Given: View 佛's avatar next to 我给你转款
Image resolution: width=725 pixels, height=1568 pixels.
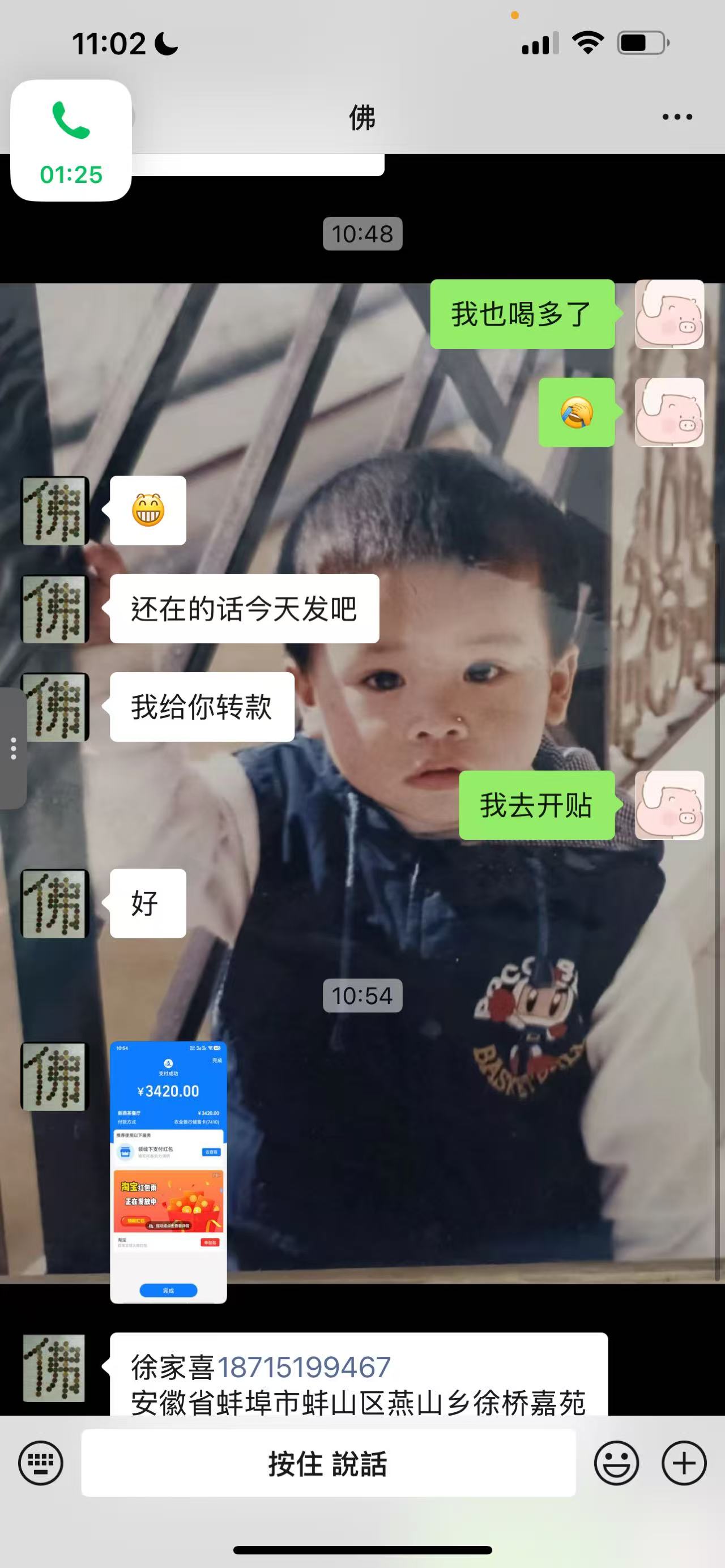Looking at the screenshot, I should tap(56, 707).
